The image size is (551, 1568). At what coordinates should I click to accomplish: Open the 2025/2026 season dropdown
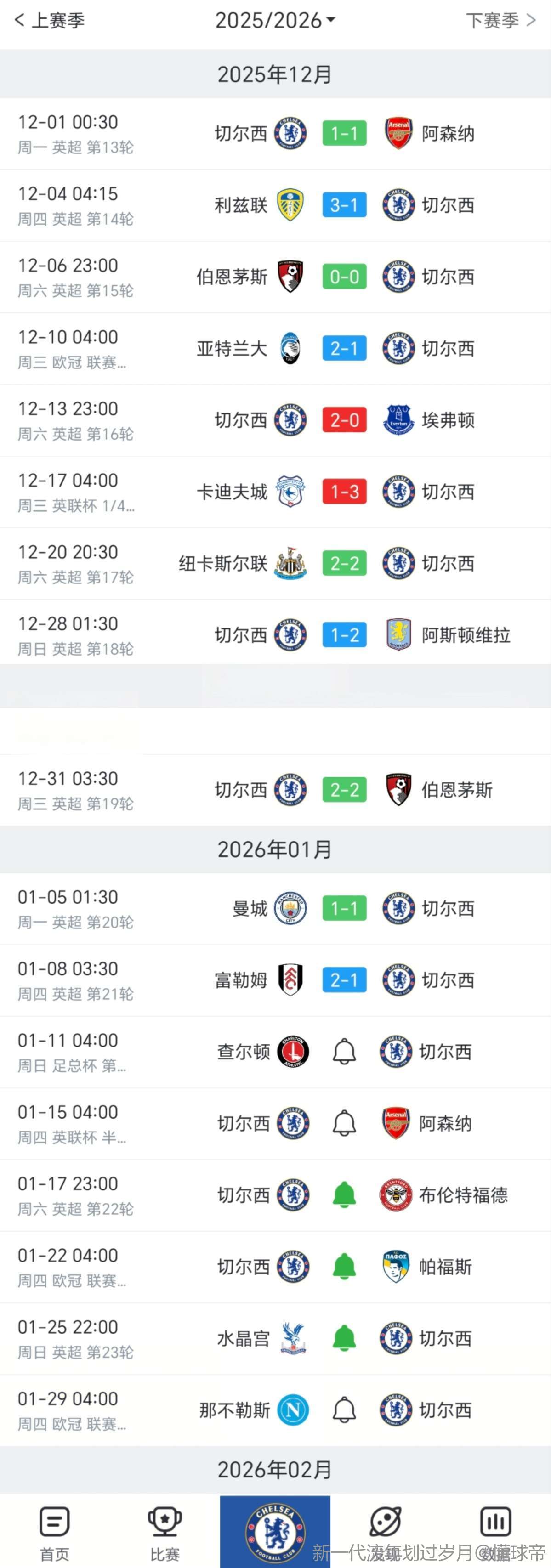coord(275,20)
